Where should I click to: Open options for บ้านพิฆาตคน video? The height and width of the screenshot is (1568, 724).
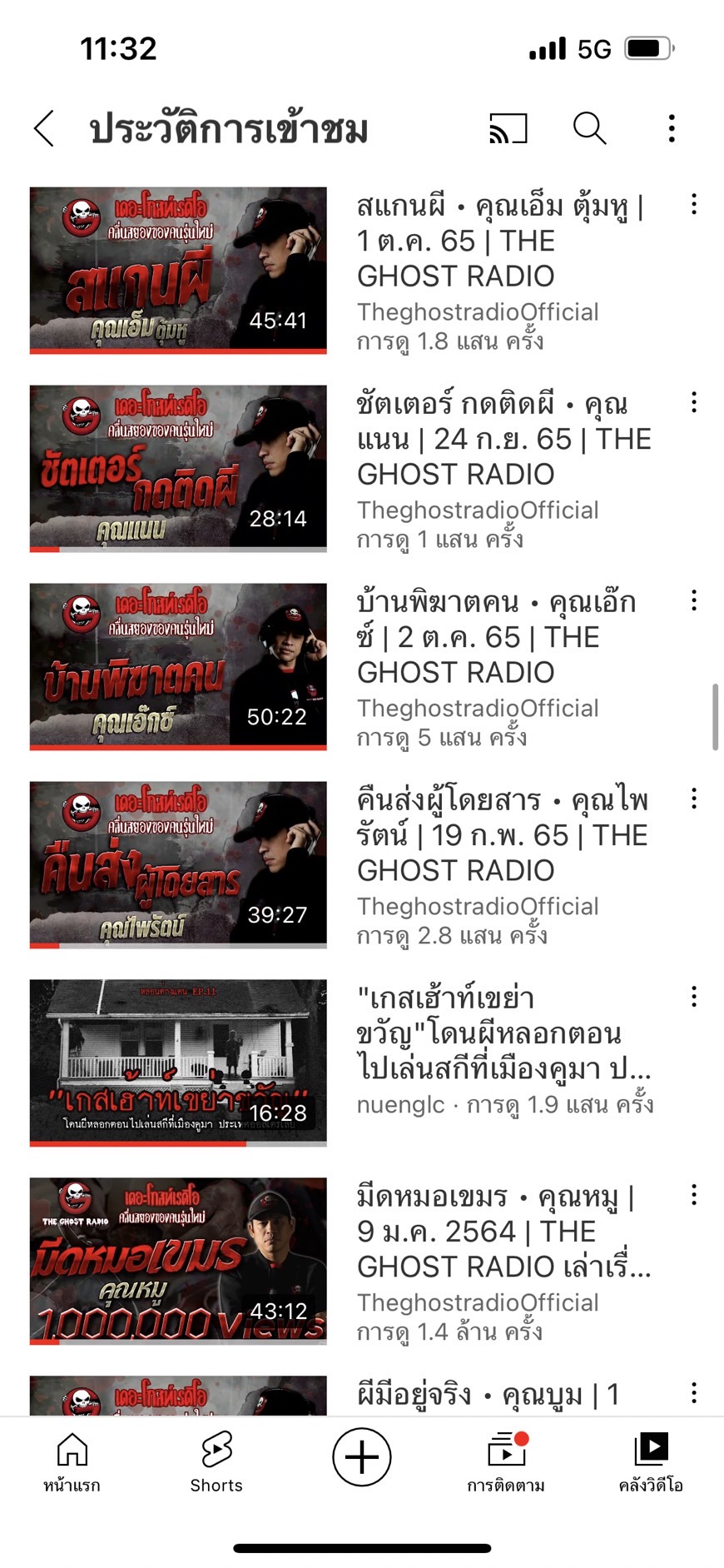click(693, 601)
